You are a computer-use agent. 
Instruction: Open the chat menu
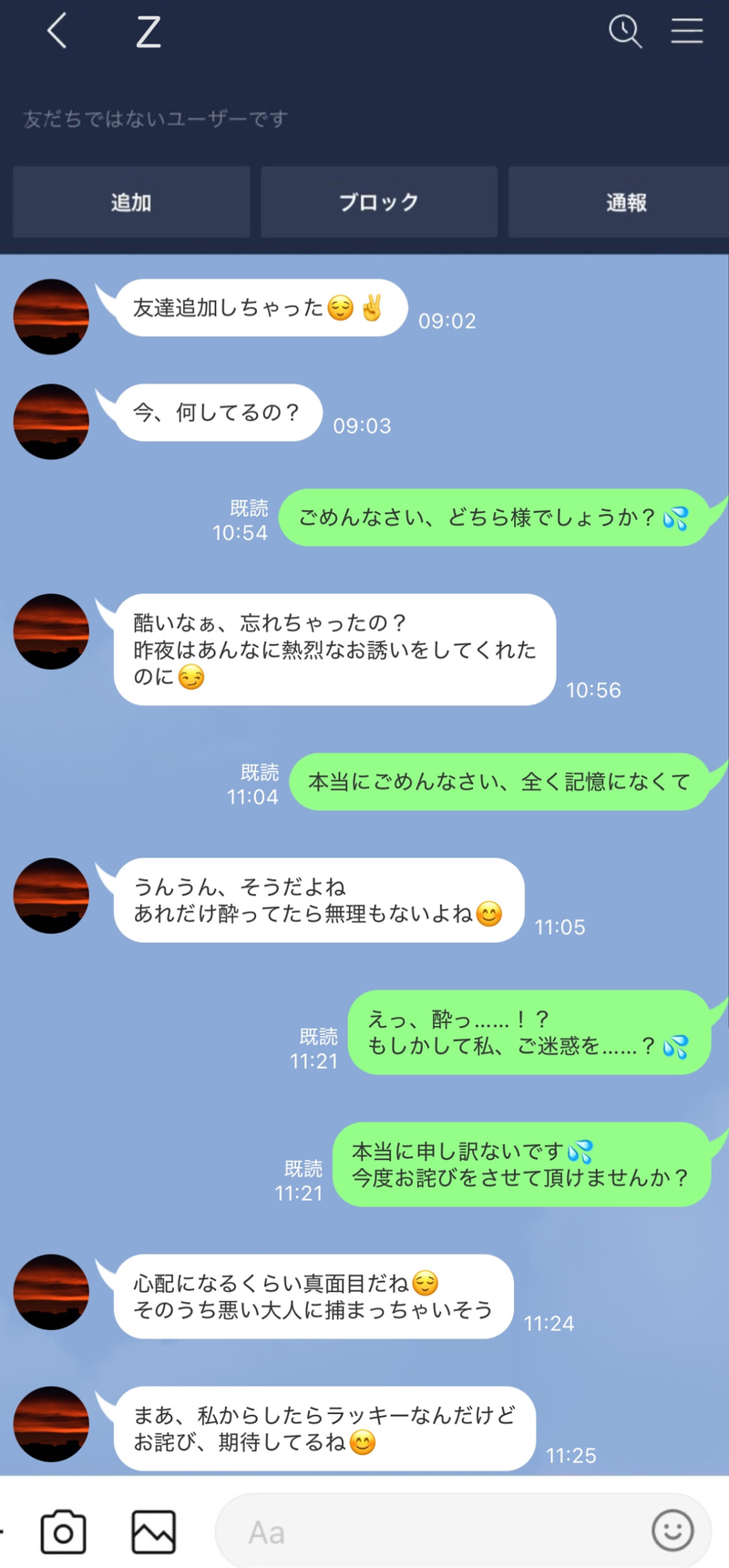[687, 31]
